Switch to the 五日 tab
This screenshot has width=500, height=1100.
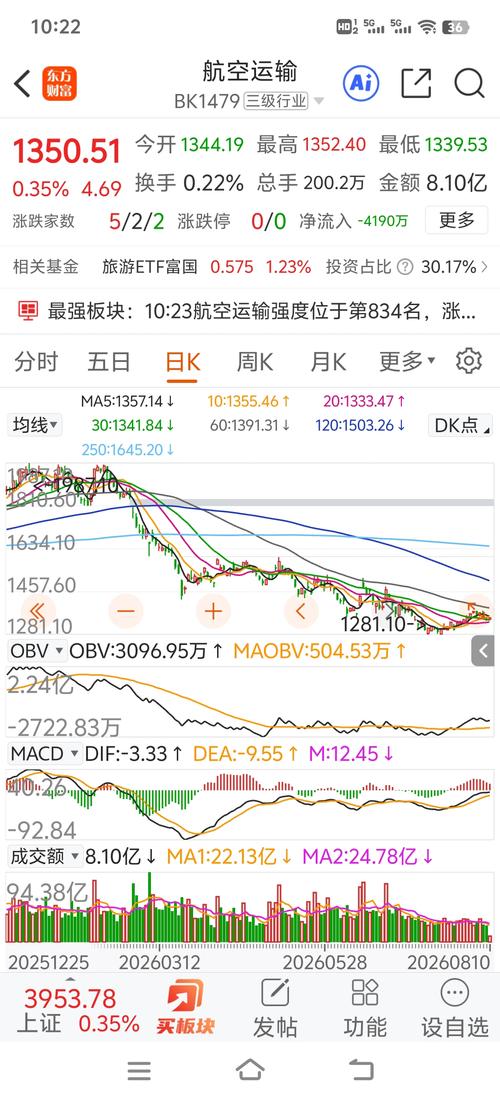click(x=109, y=362)
